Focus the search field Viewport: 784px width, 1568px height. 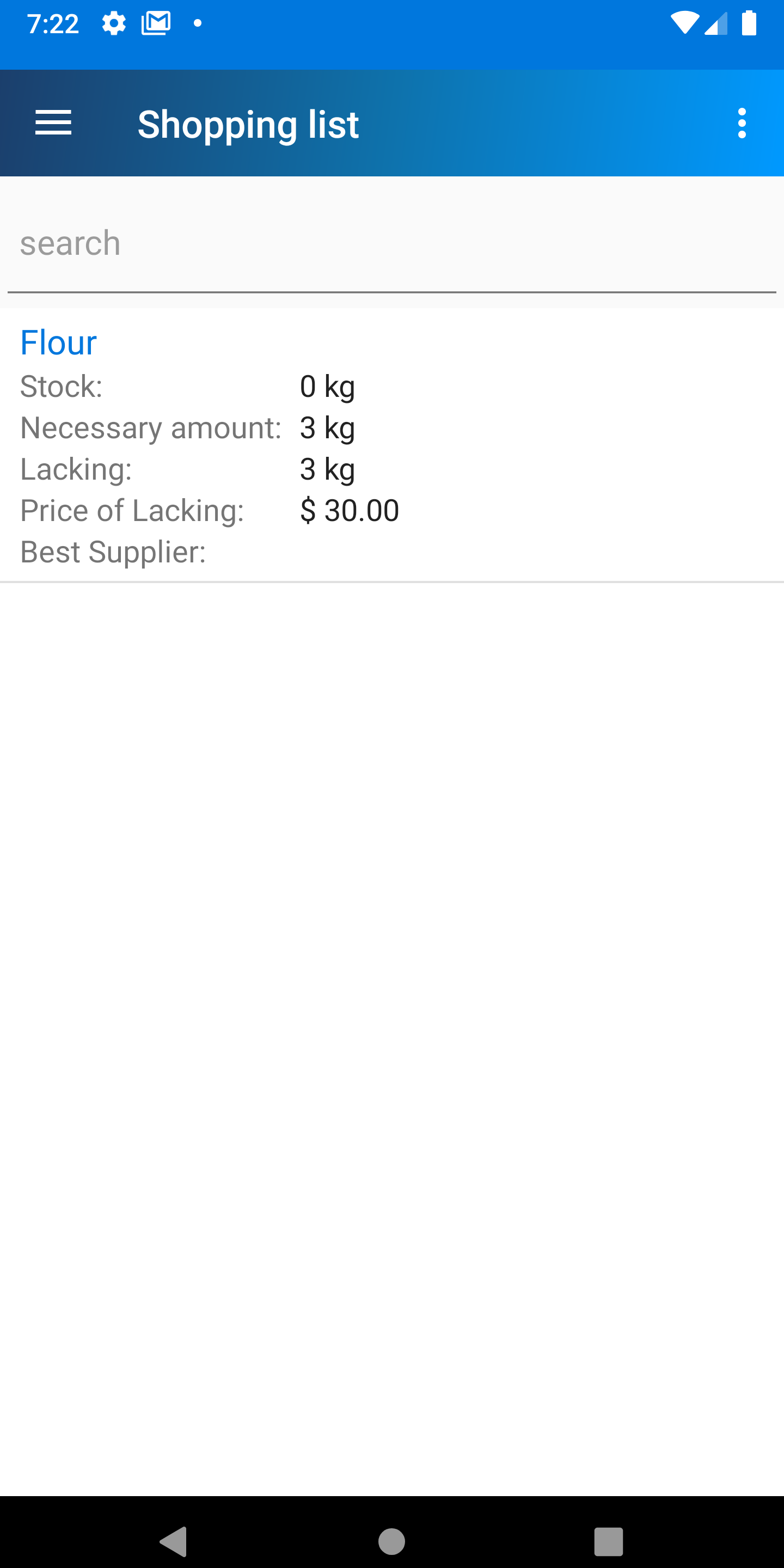(392, 243)
